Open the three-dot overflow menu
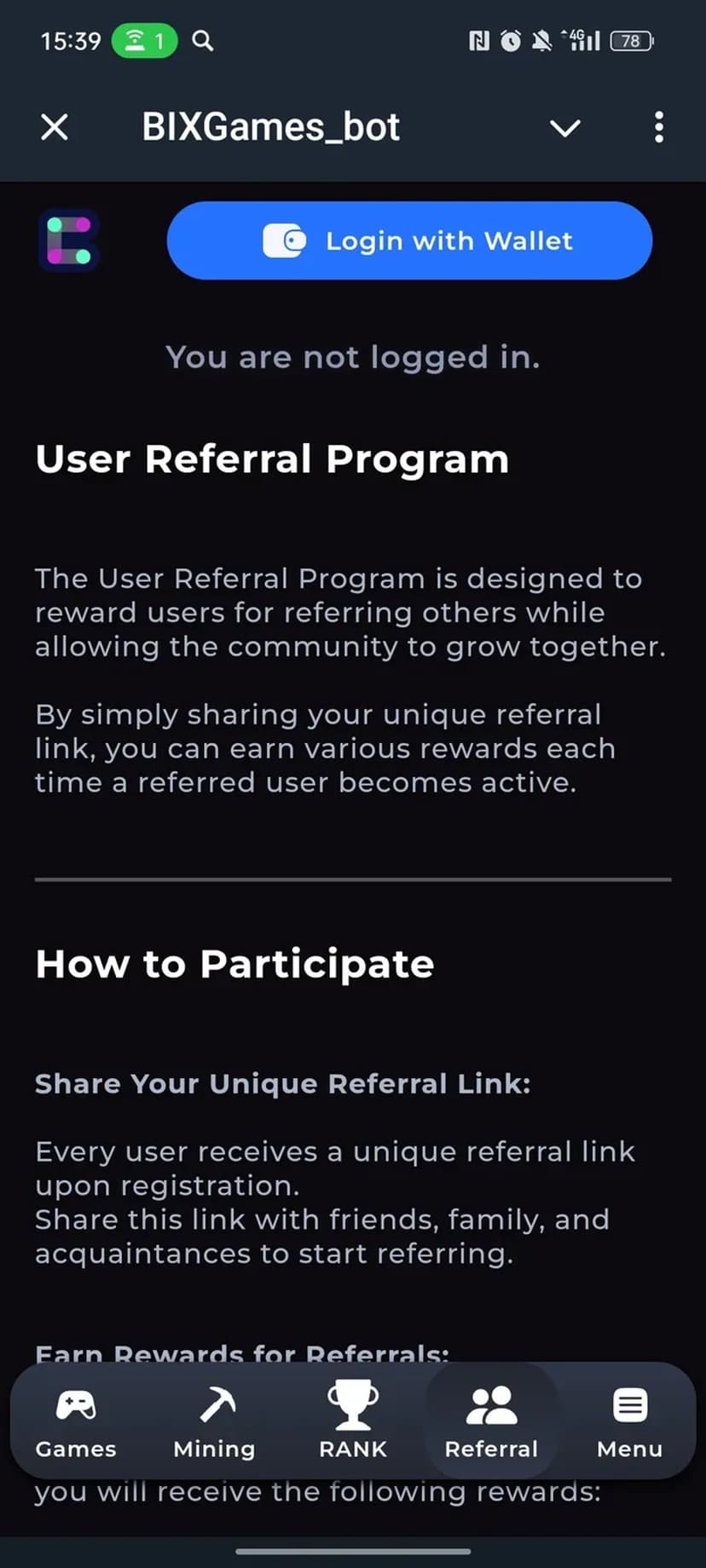This screenshot has width=706, height=1568. point(658,128)
